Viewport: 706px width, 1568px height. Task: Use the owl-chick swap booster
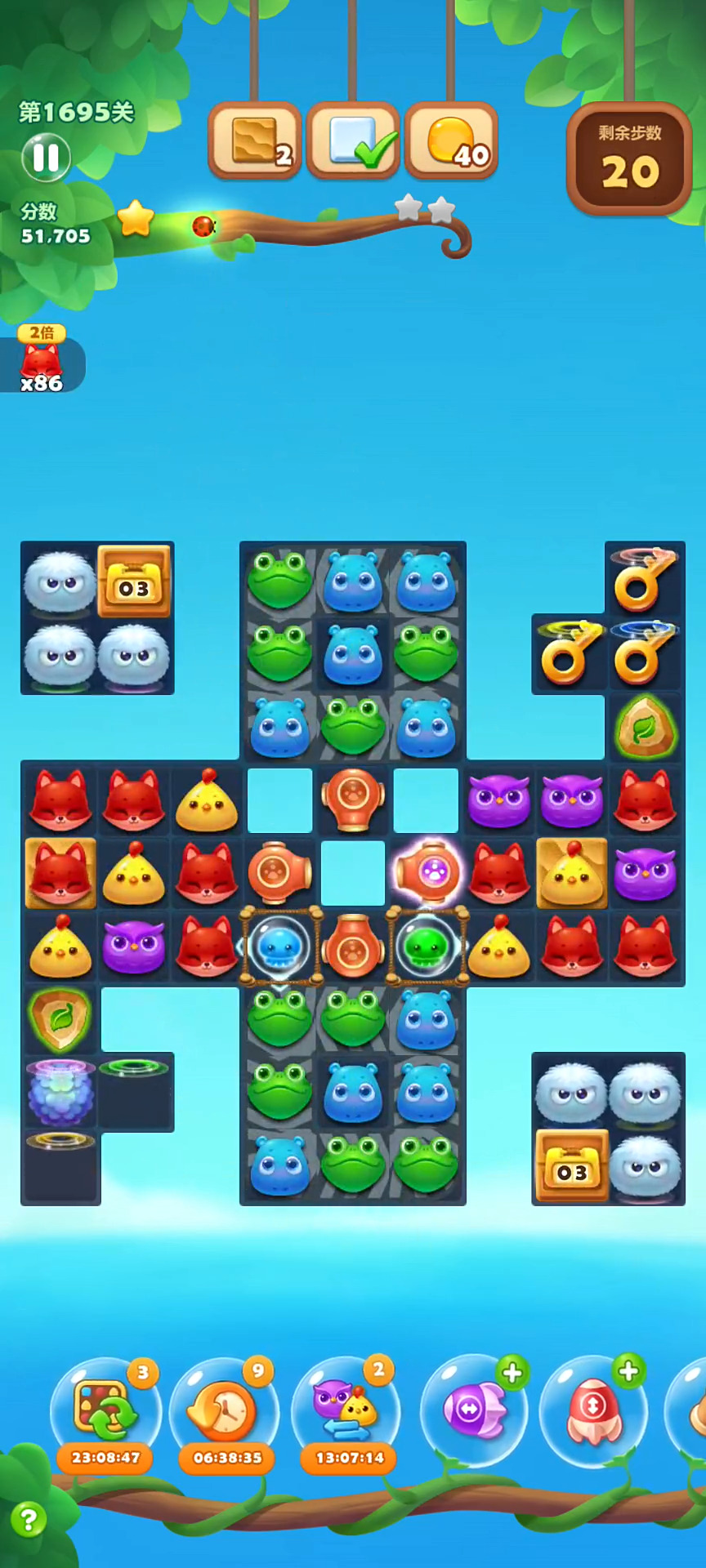[x=346, y=1411]
